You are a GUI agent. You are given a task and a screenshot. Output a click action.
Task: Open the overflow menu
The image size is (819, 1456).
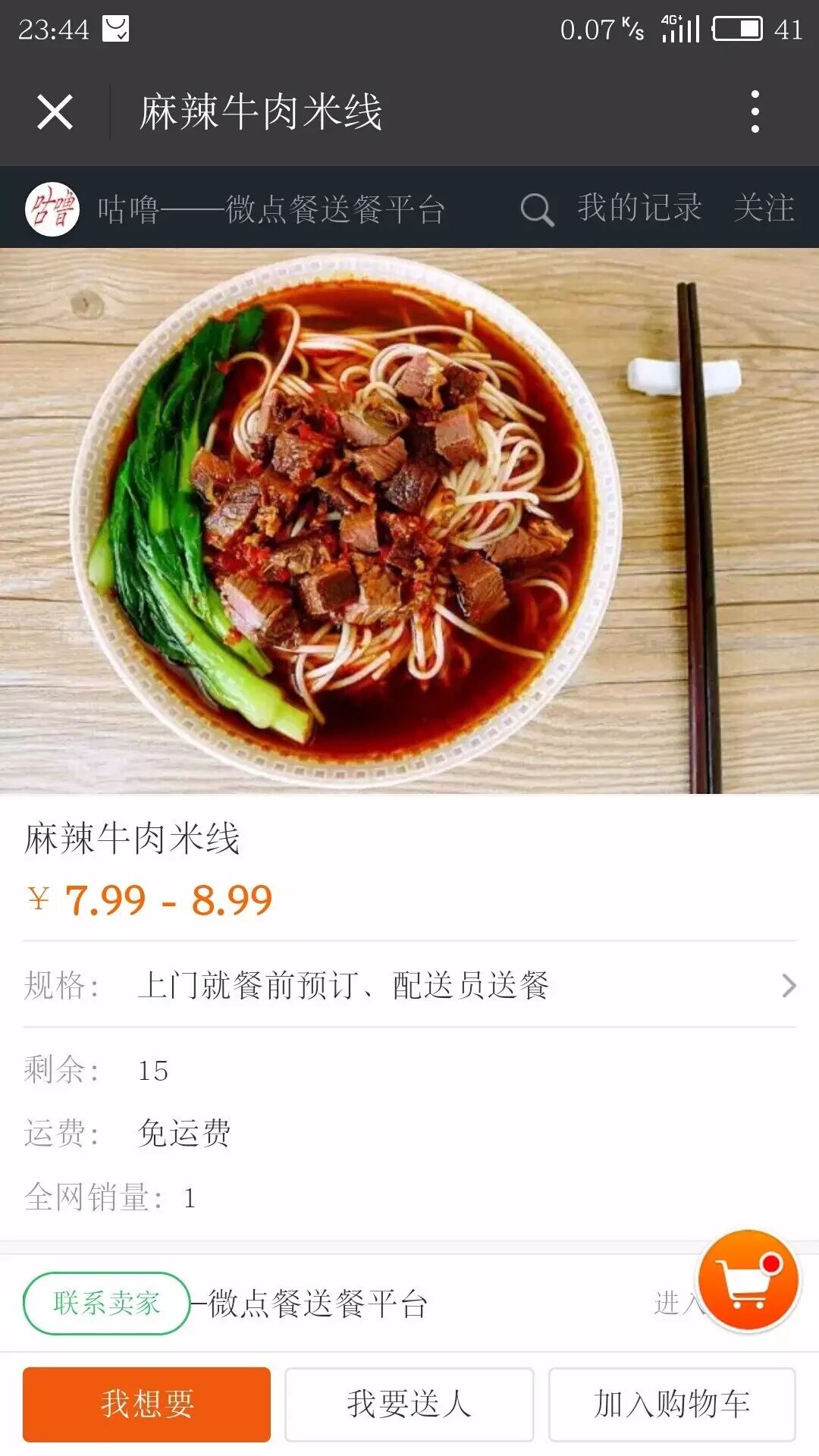click(754, 112)
